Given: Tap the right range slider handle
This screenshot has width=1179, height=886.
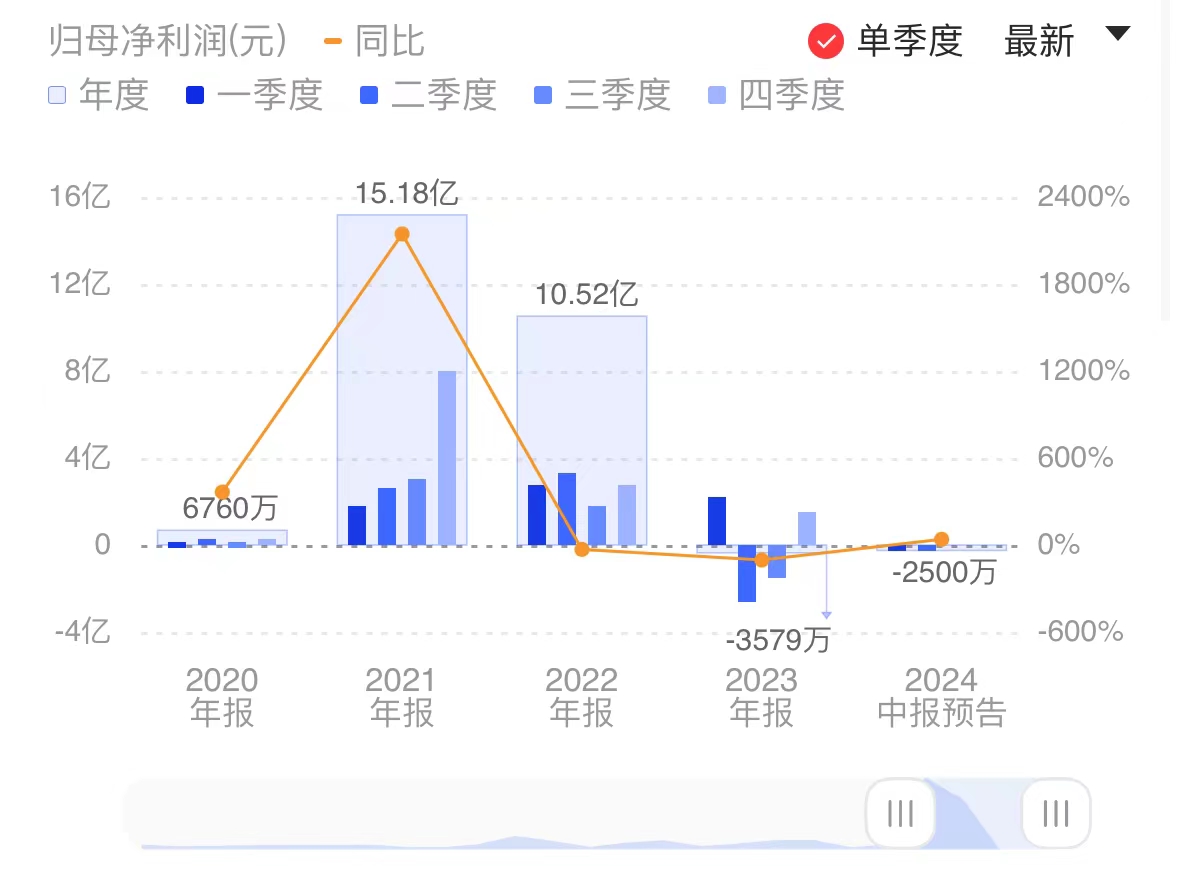Looking at the screenshot, I should (x=1056, y=813).
